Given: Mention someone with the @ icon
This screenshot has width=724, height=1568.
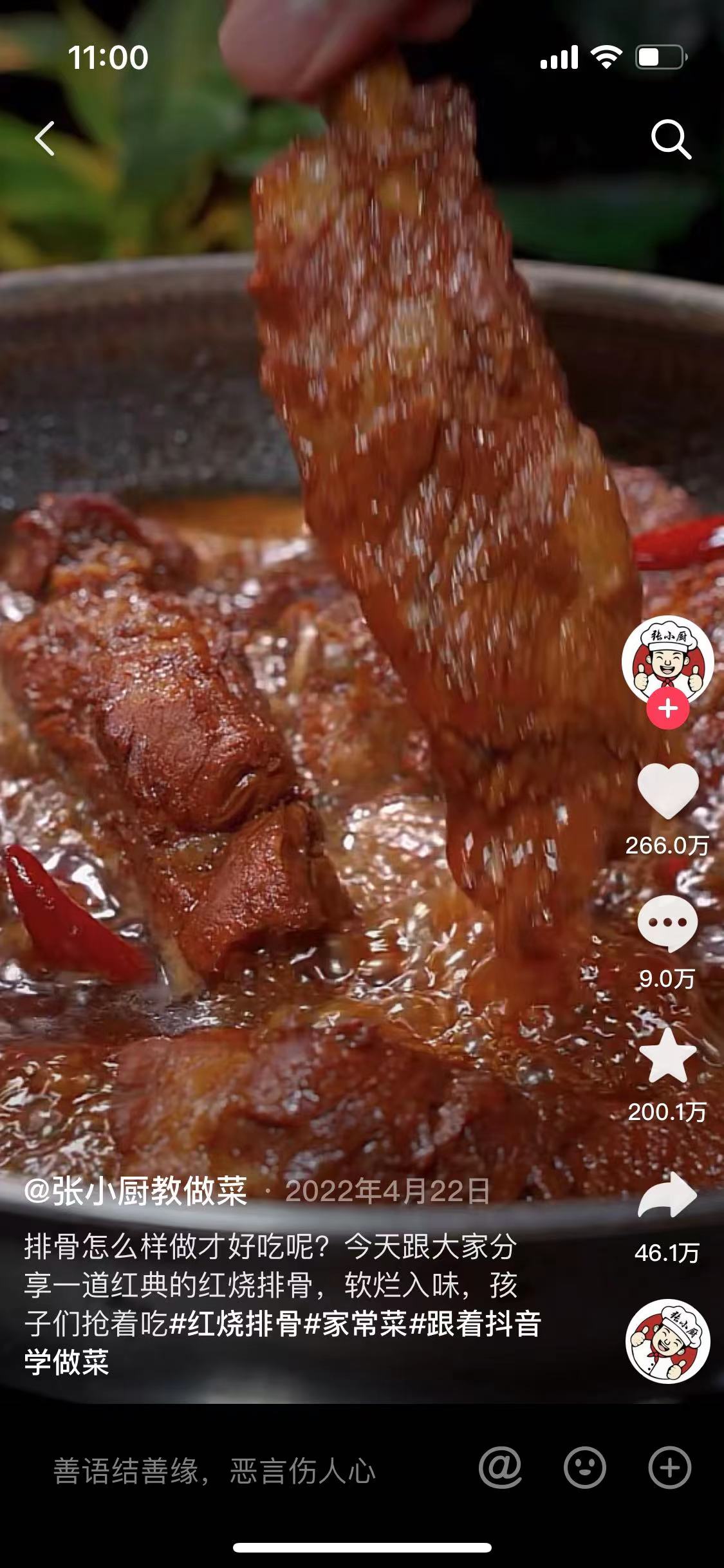Looking at the screenshot, I should (x=500, y=1468).
